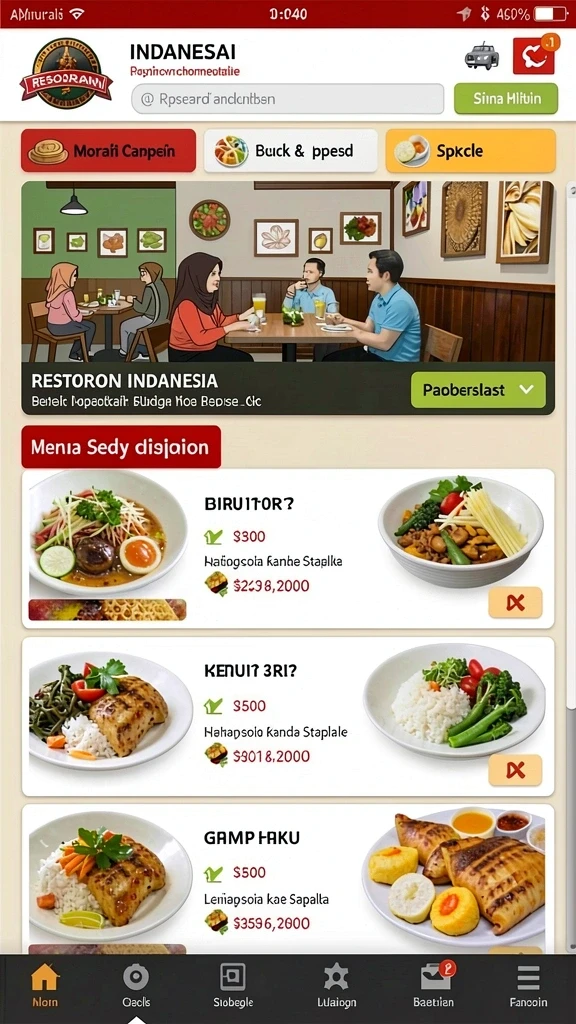
Task: Select the Morafi Canpein category chip
Action: (108, 151)
